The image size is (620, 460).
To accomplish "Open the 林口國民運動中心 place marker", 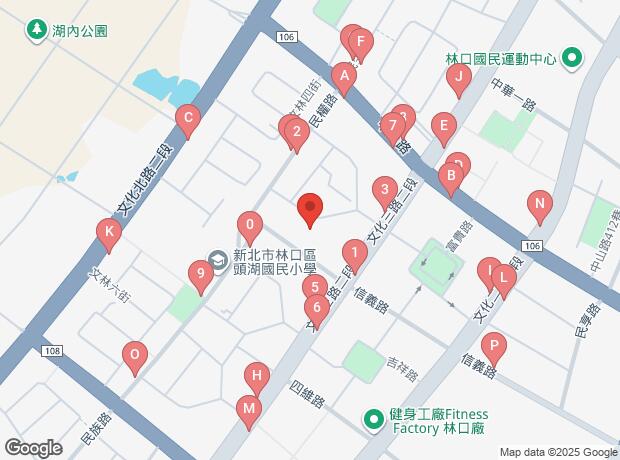I will click(x=571, y=59).
